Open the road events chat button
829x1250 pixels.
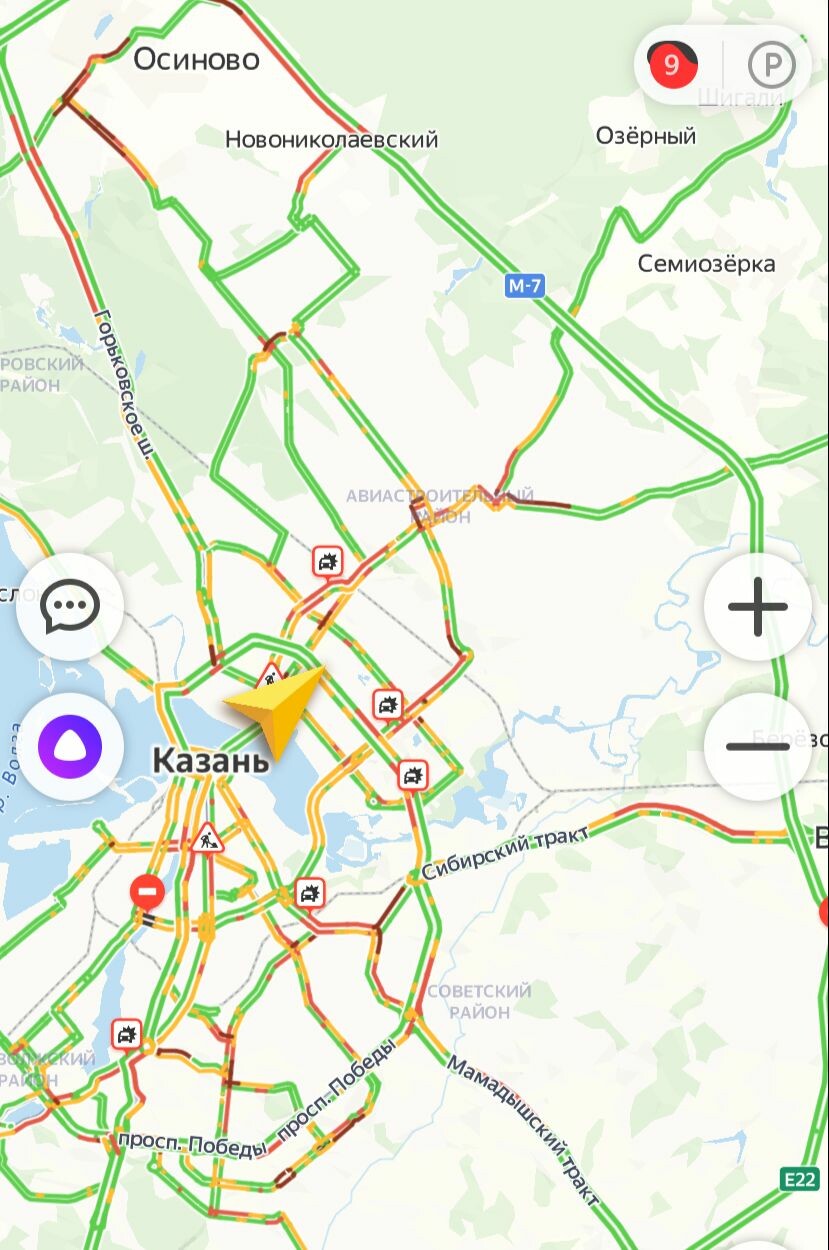click(x=70, y=606)
